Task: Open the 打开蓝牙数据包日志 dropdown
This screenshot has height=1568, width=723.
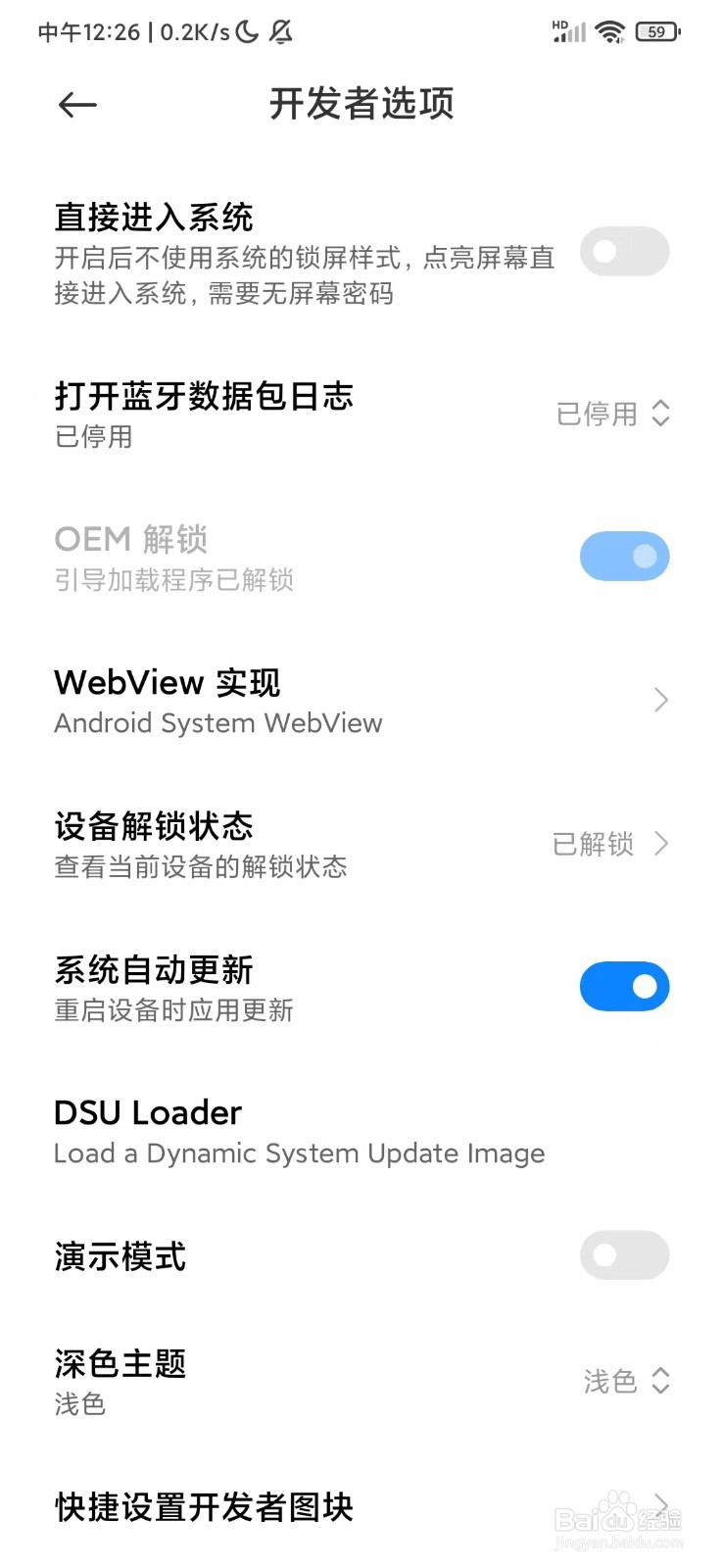Action: (x=613, y=414)
